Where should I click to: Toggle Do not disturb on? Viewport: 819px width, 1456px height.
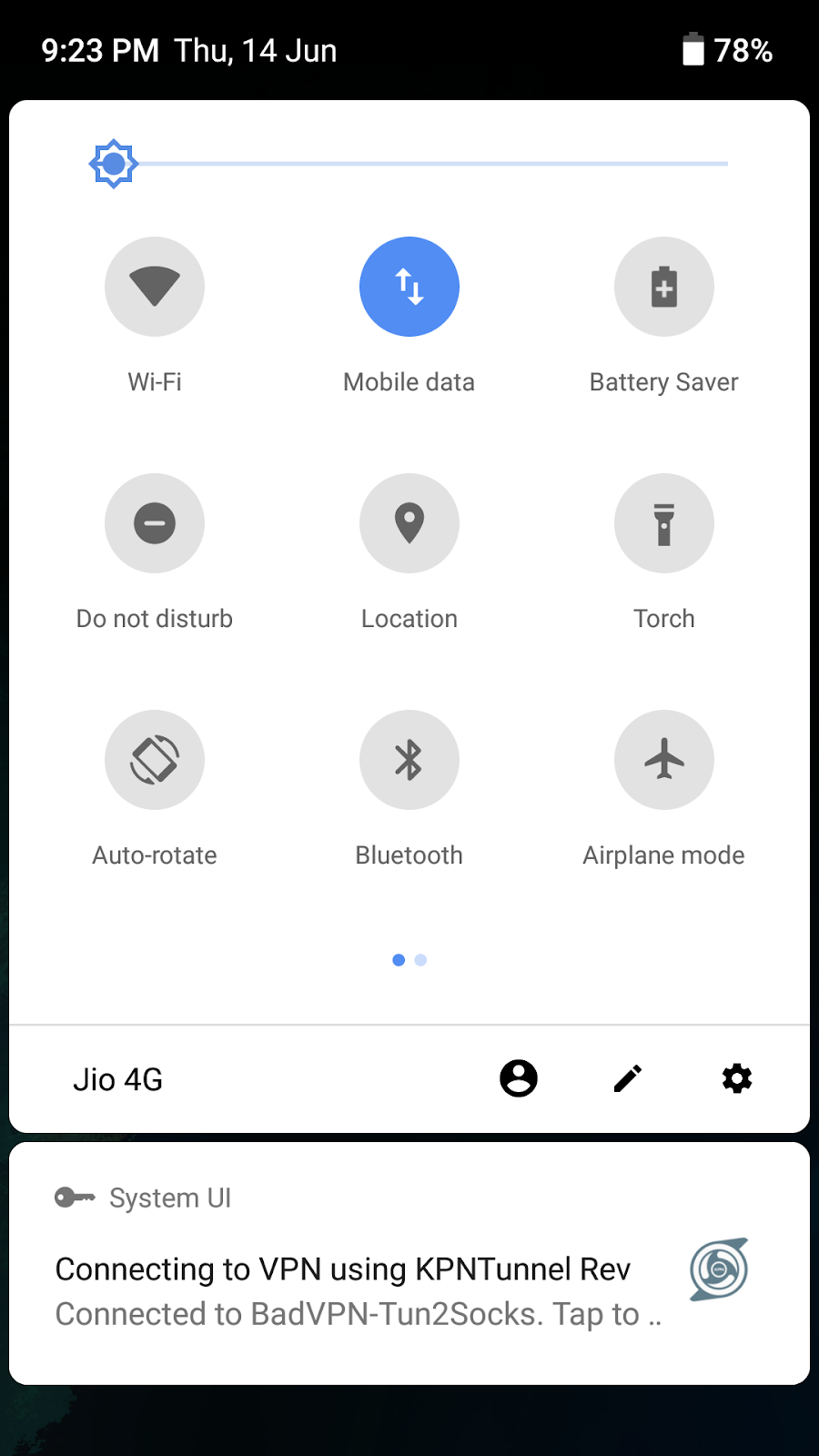coord(155,523)
